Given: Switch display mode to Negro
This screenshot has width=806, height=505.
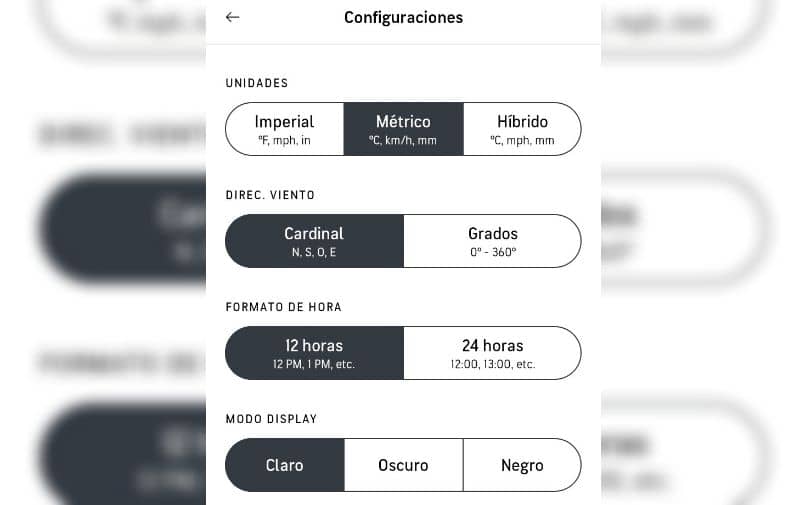Looking at the screenshot, I should click(522, 465).
